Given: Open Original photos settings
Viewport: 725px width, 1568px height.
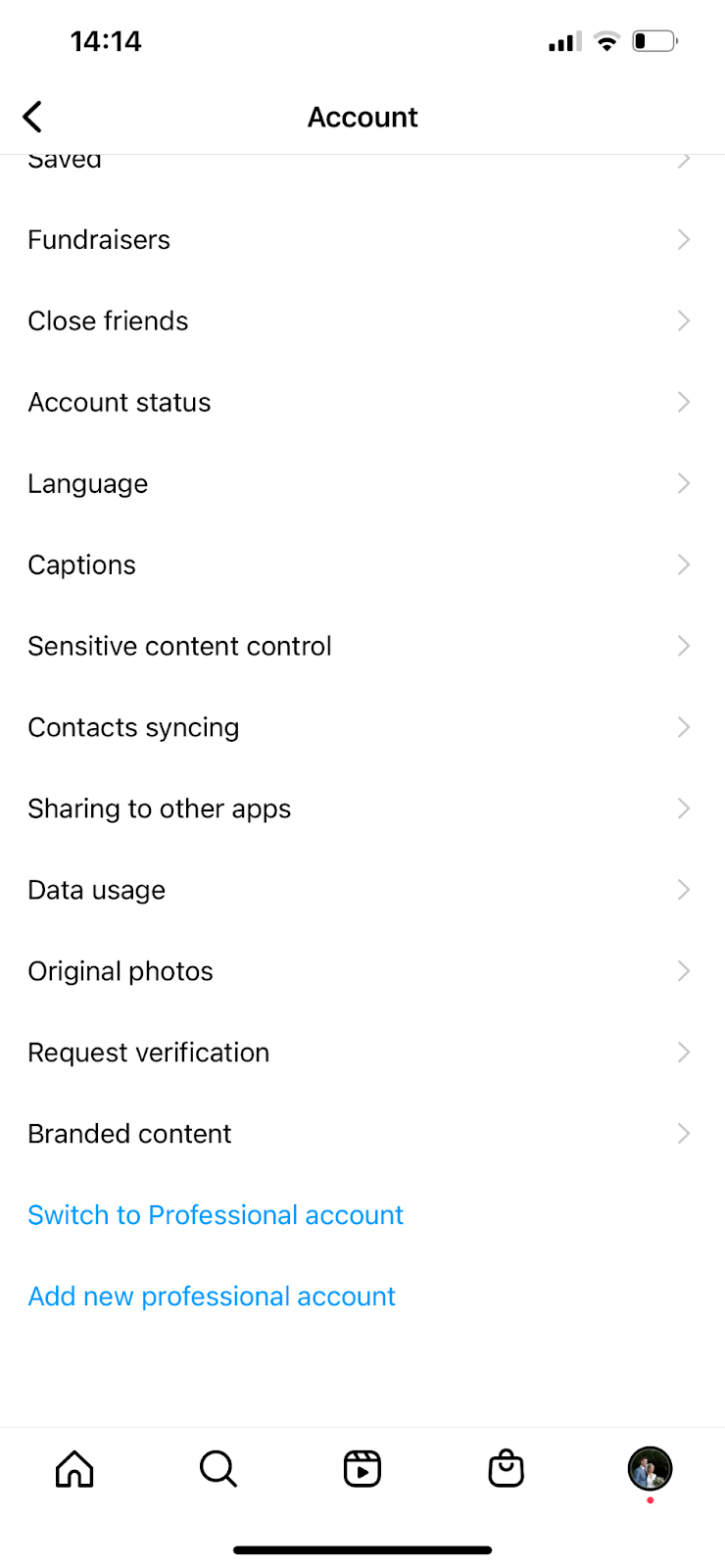Looking at the screenshot, I should [121, 972].
